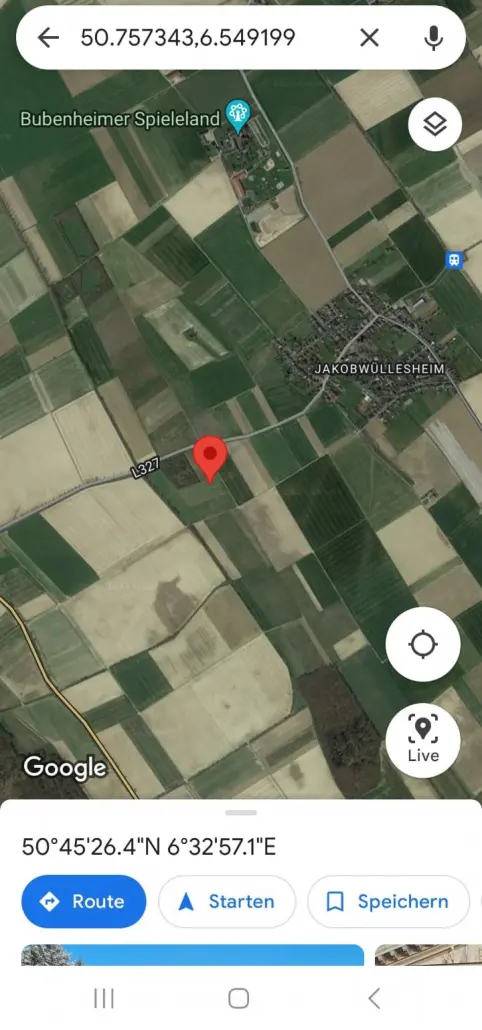Tap the system recent apps button

104,998
